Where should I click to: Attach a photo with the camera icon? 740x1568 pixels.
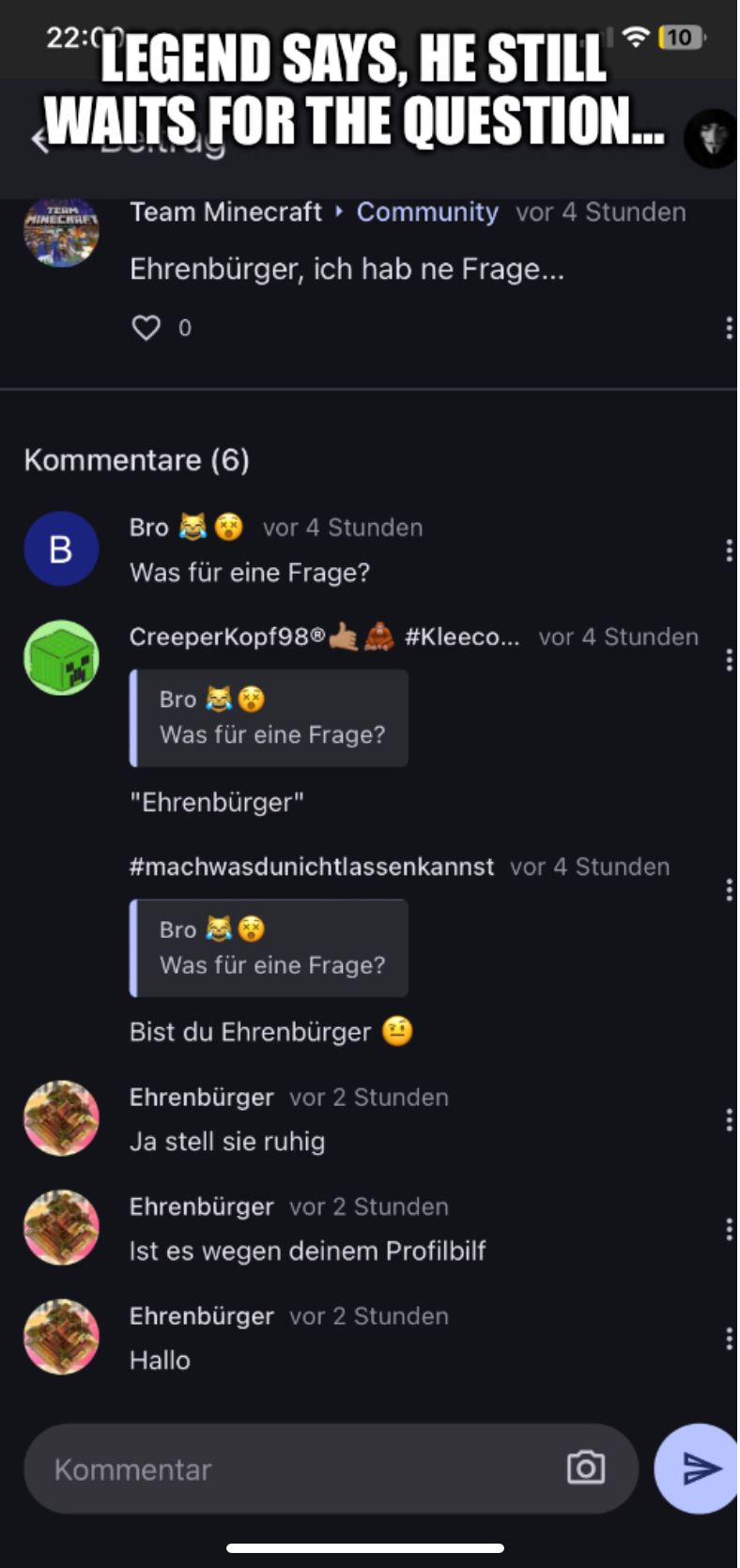click(x=586, y=1468)
